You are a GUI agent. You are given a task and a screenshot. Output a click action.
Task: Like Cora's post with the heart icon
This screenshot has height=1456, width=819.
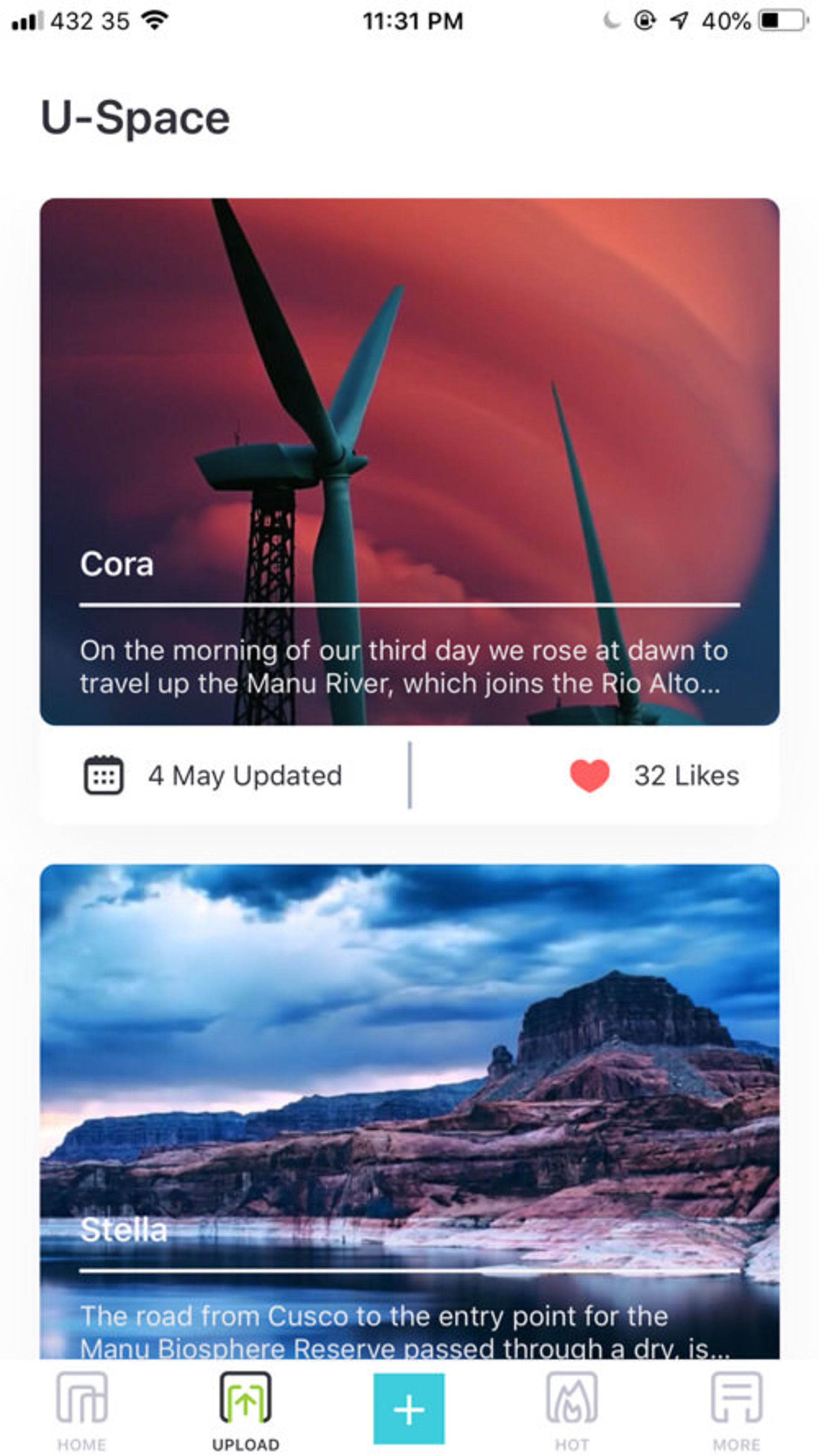(x=589, y=775)
